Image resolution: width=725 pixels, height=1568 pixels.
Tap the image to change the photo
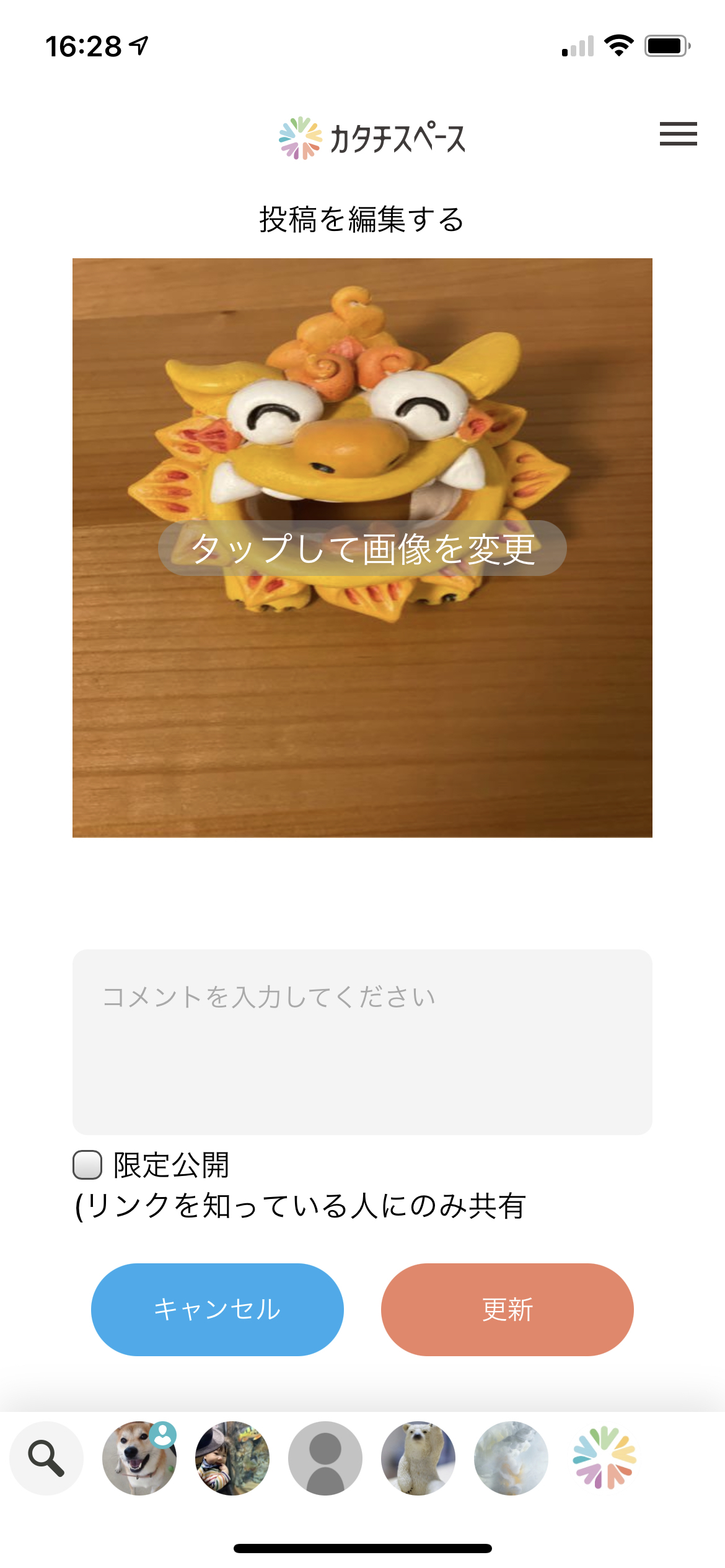[x=362, y=549]
